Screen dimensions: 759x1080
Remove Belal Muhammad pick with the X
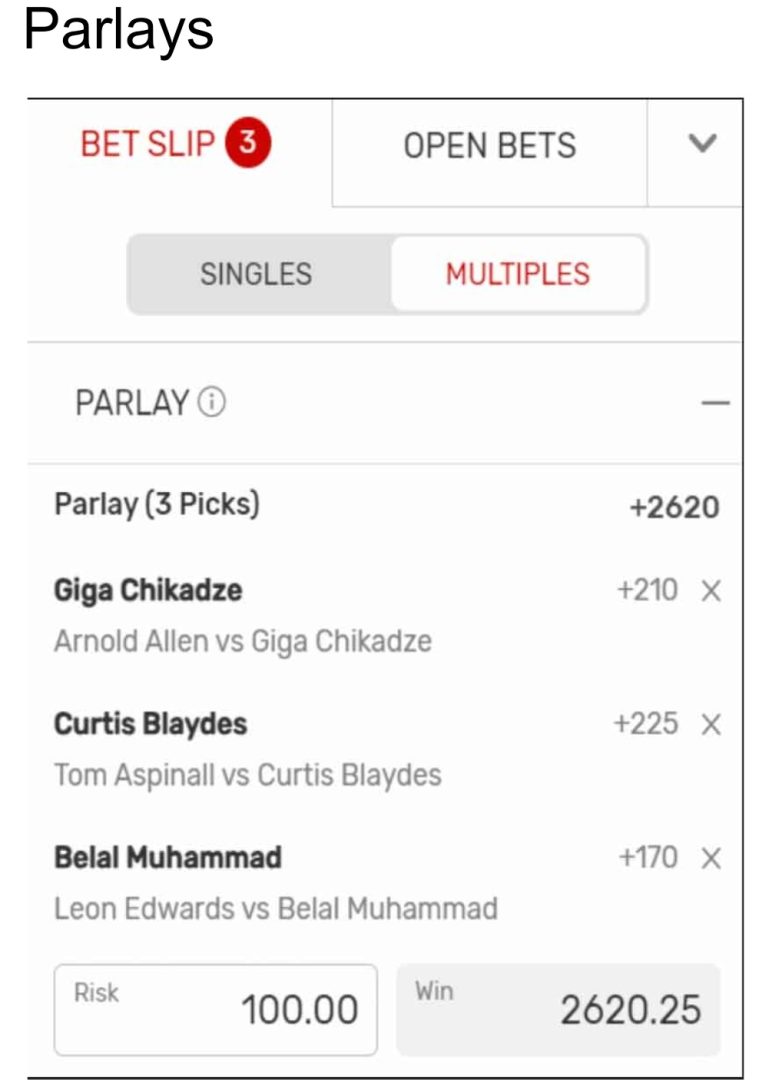(709, 858)
